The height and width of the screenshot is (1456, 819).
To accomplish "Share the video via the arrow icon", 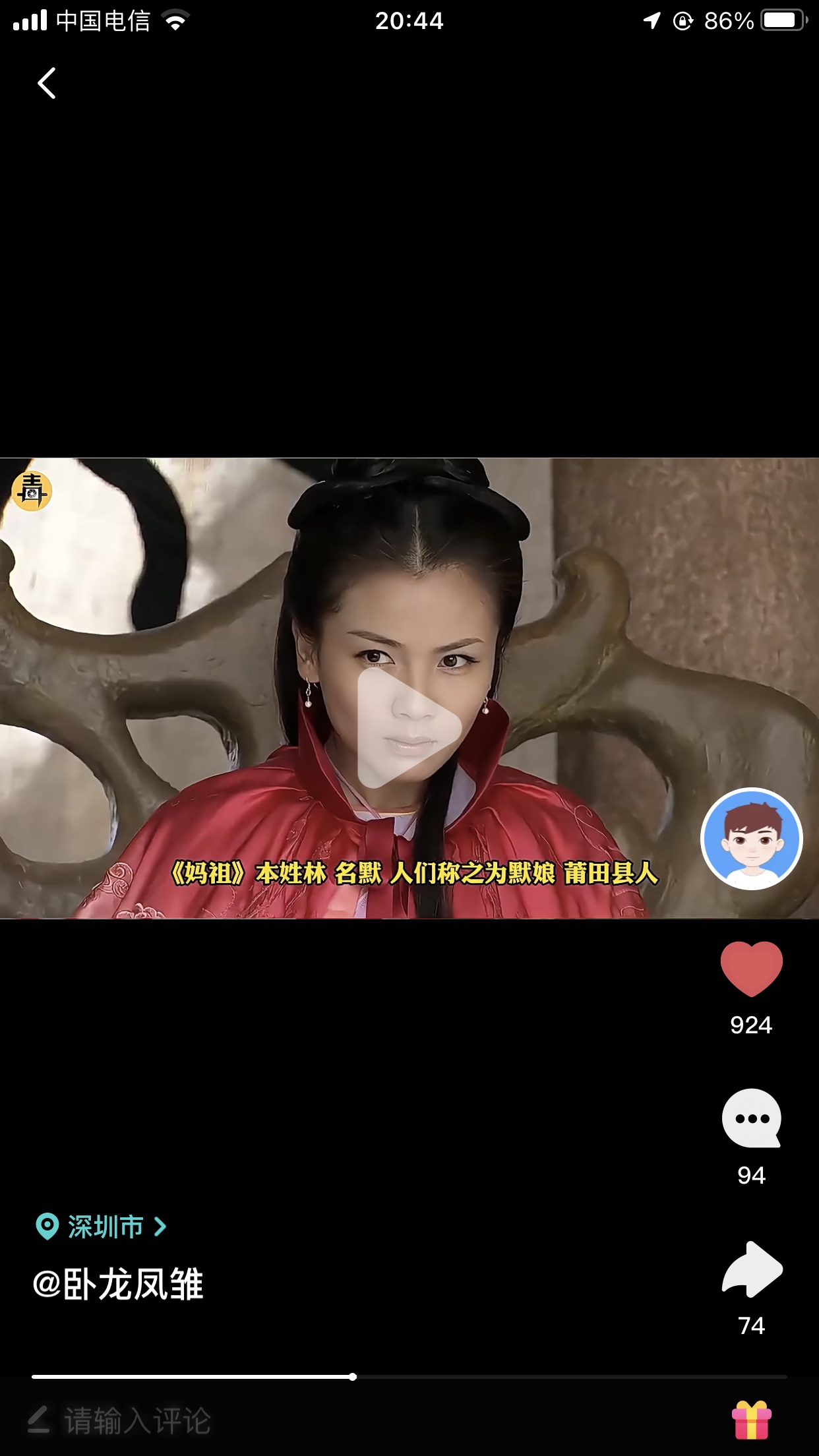I will (752, 1269).
